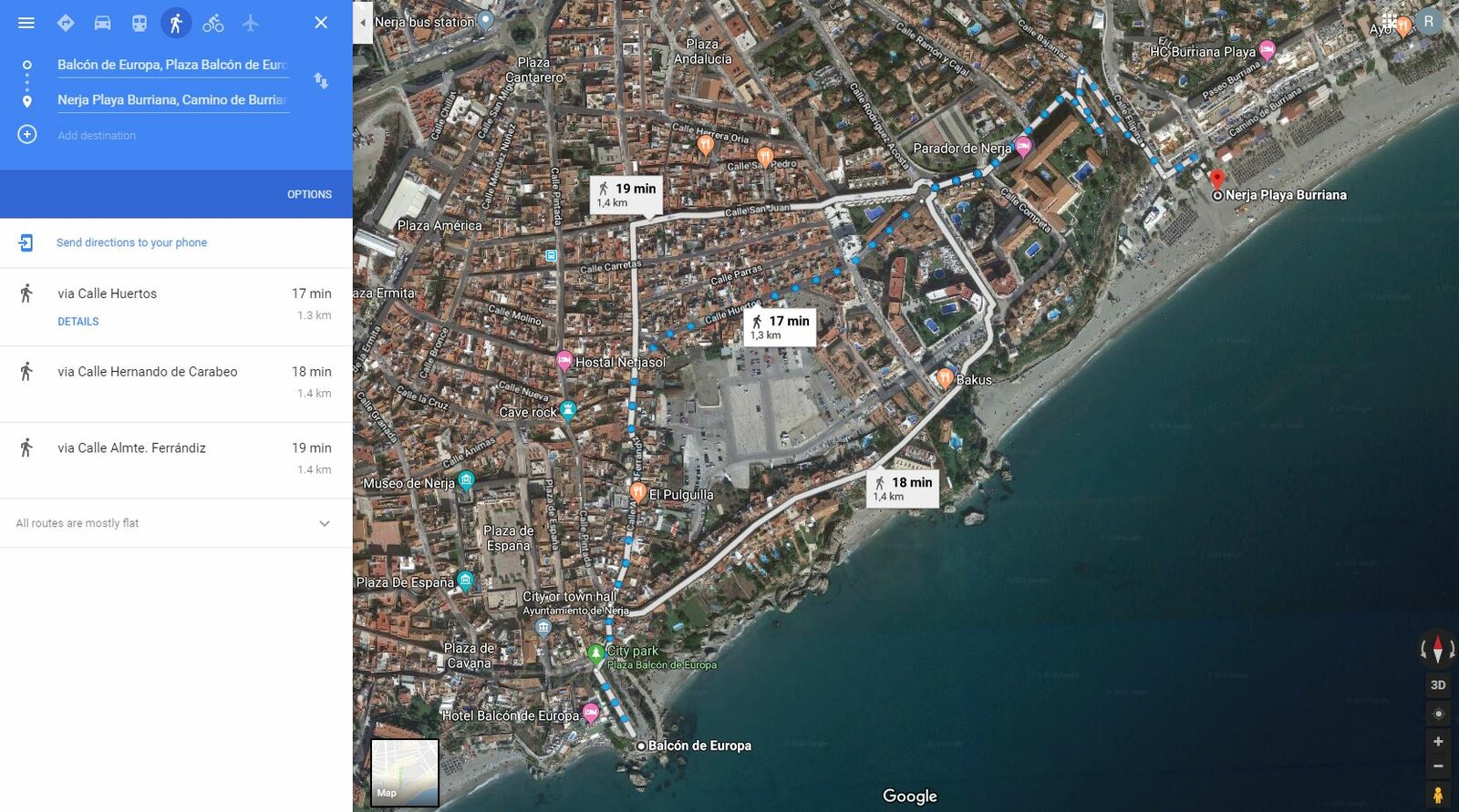The image size is (1459, 812).
Task: Toggle the 3D tilt view
Action: [1438, 684]
